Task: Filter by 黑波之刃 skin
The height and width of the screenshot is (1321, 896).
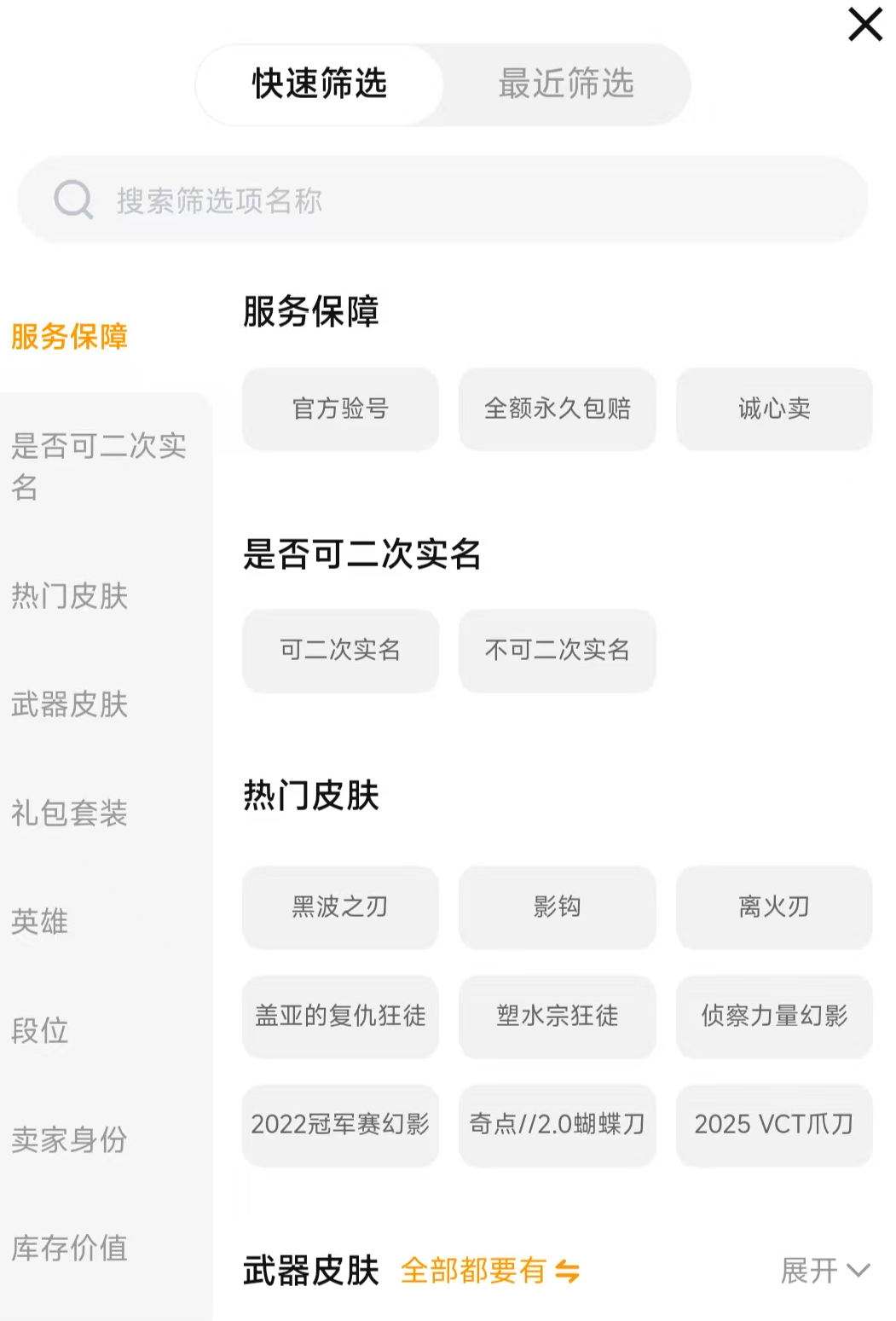Action: coord(340,907)
